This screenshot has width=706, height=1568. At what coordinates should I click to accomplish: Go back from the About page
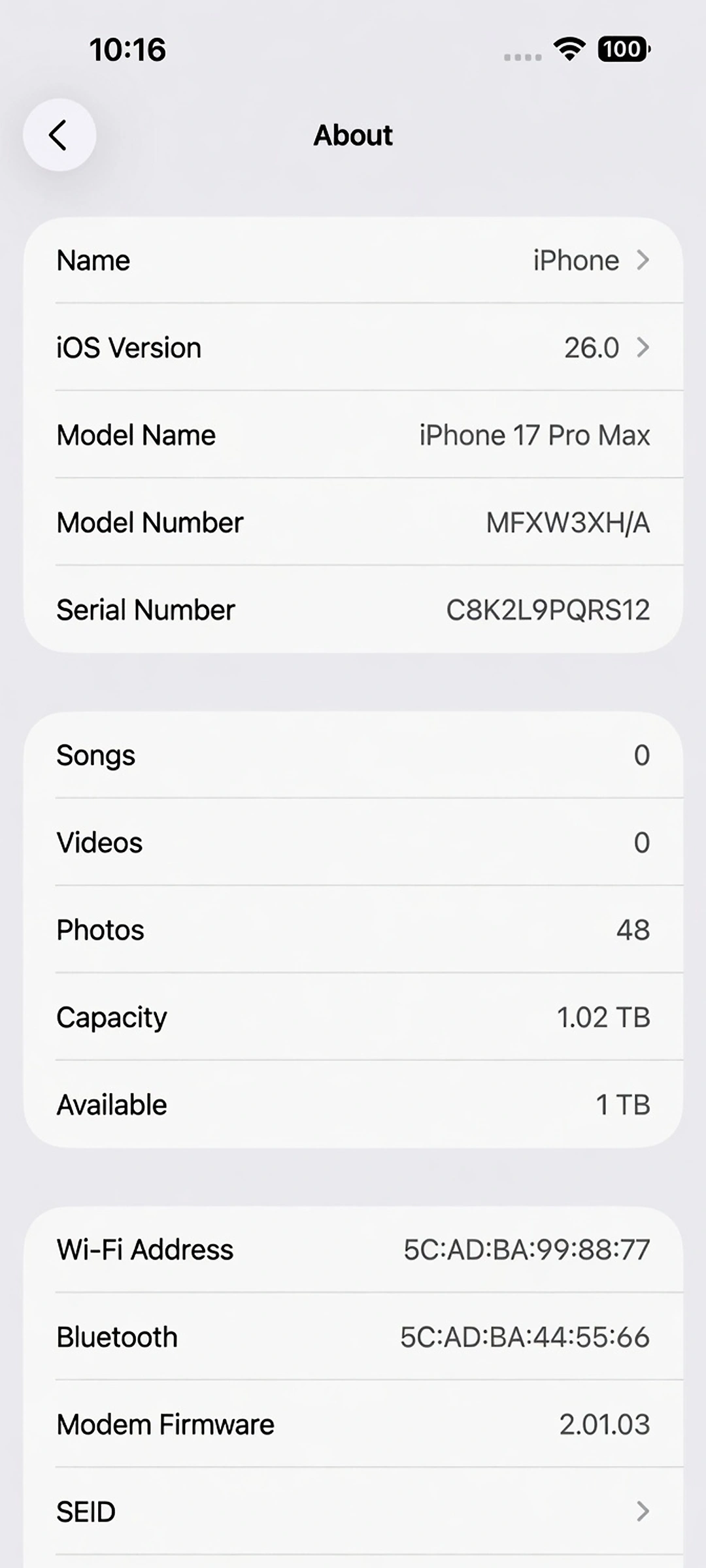(59, 135)
